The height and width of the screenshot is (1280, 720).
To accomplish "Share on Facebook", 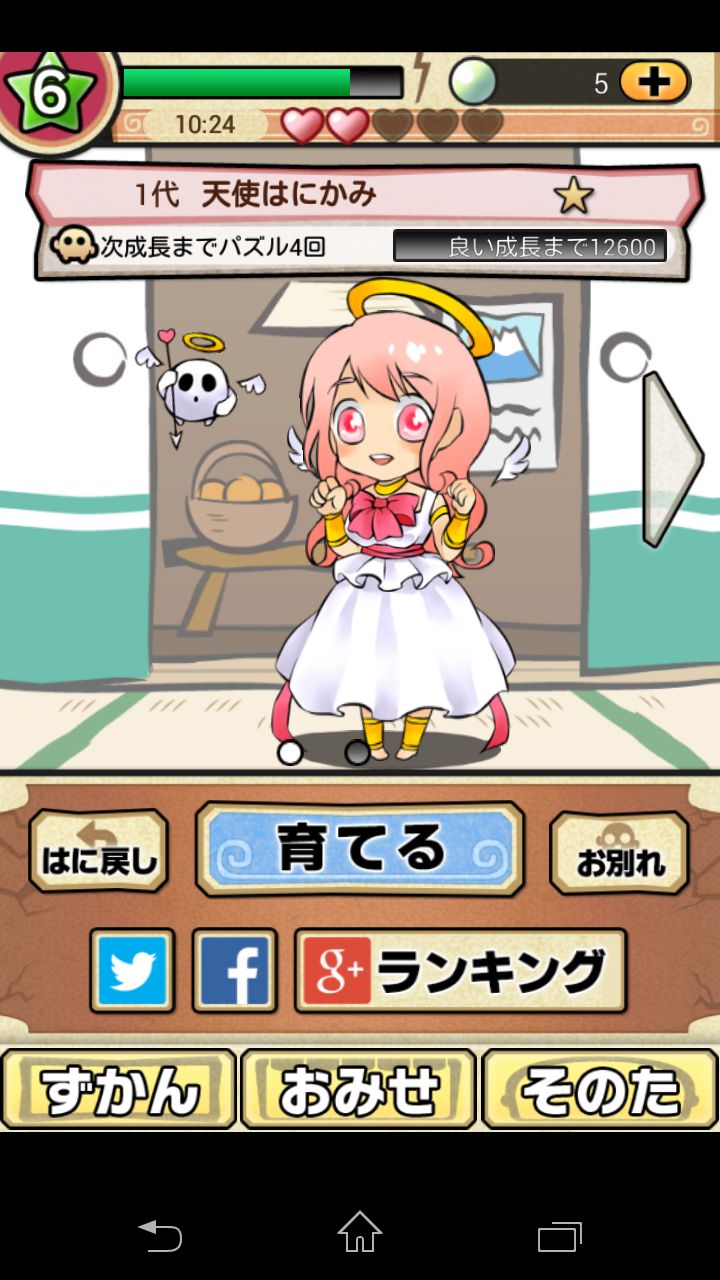I will (234, 970).
